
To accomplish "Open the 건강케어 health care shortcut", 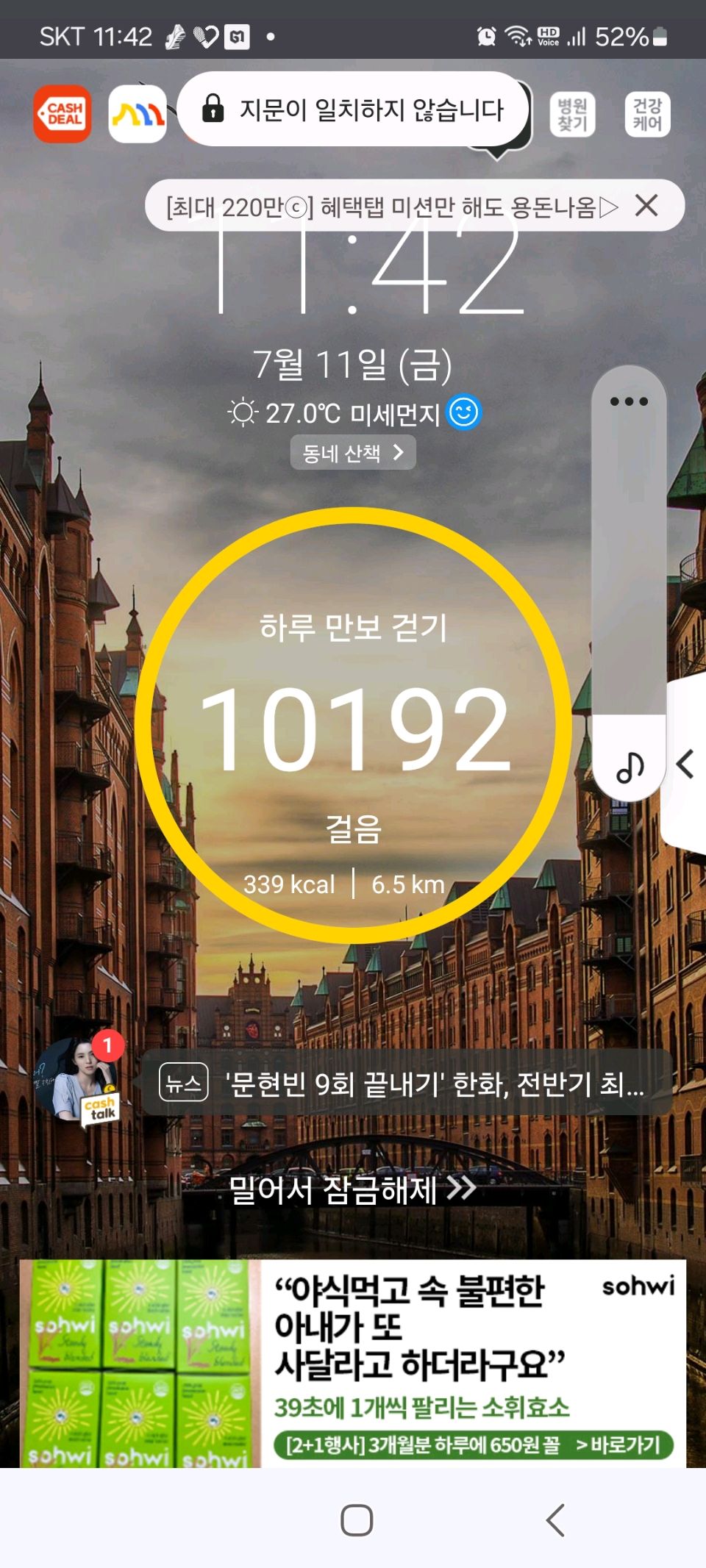I will click(x=647, y=114).
